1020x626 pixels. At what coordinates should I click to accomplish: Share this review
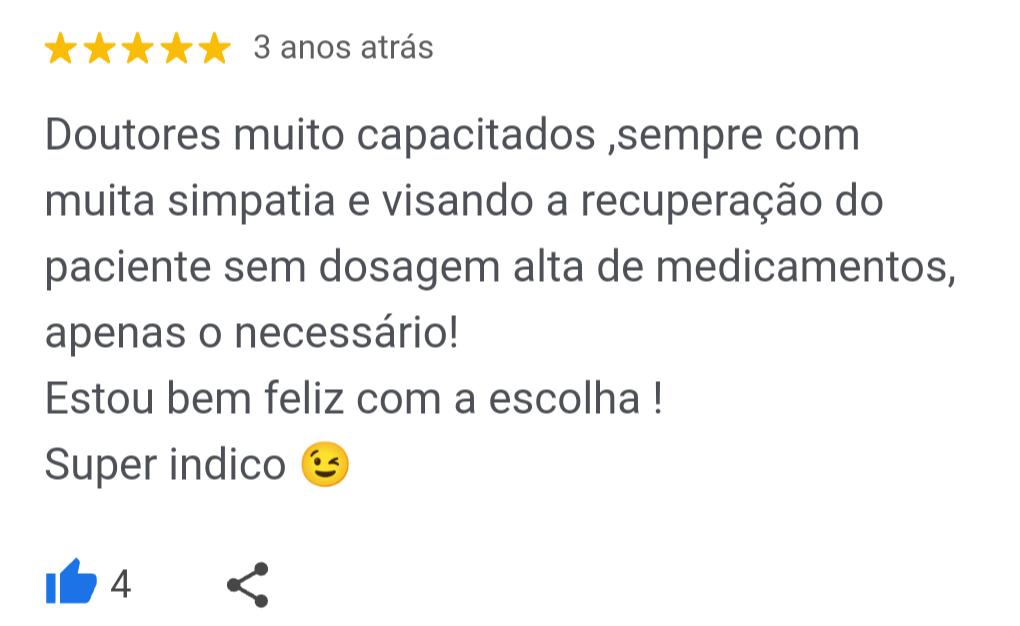248,585
